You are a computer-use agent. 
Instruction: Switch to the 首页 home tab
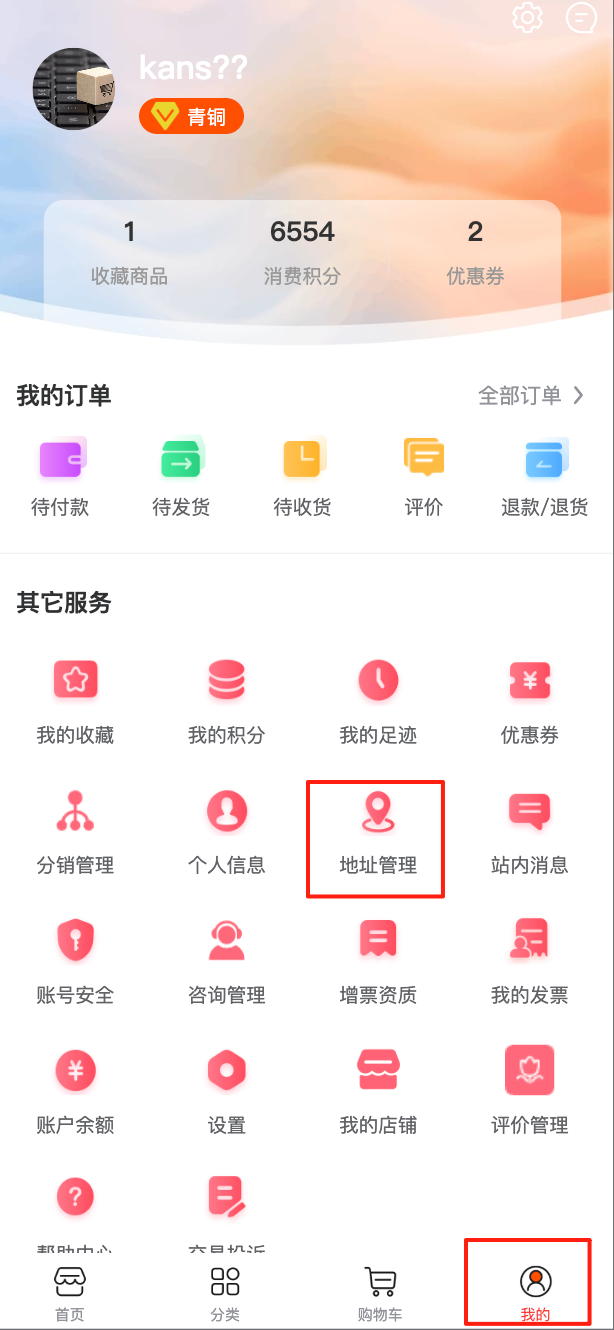coord(70,1293)
